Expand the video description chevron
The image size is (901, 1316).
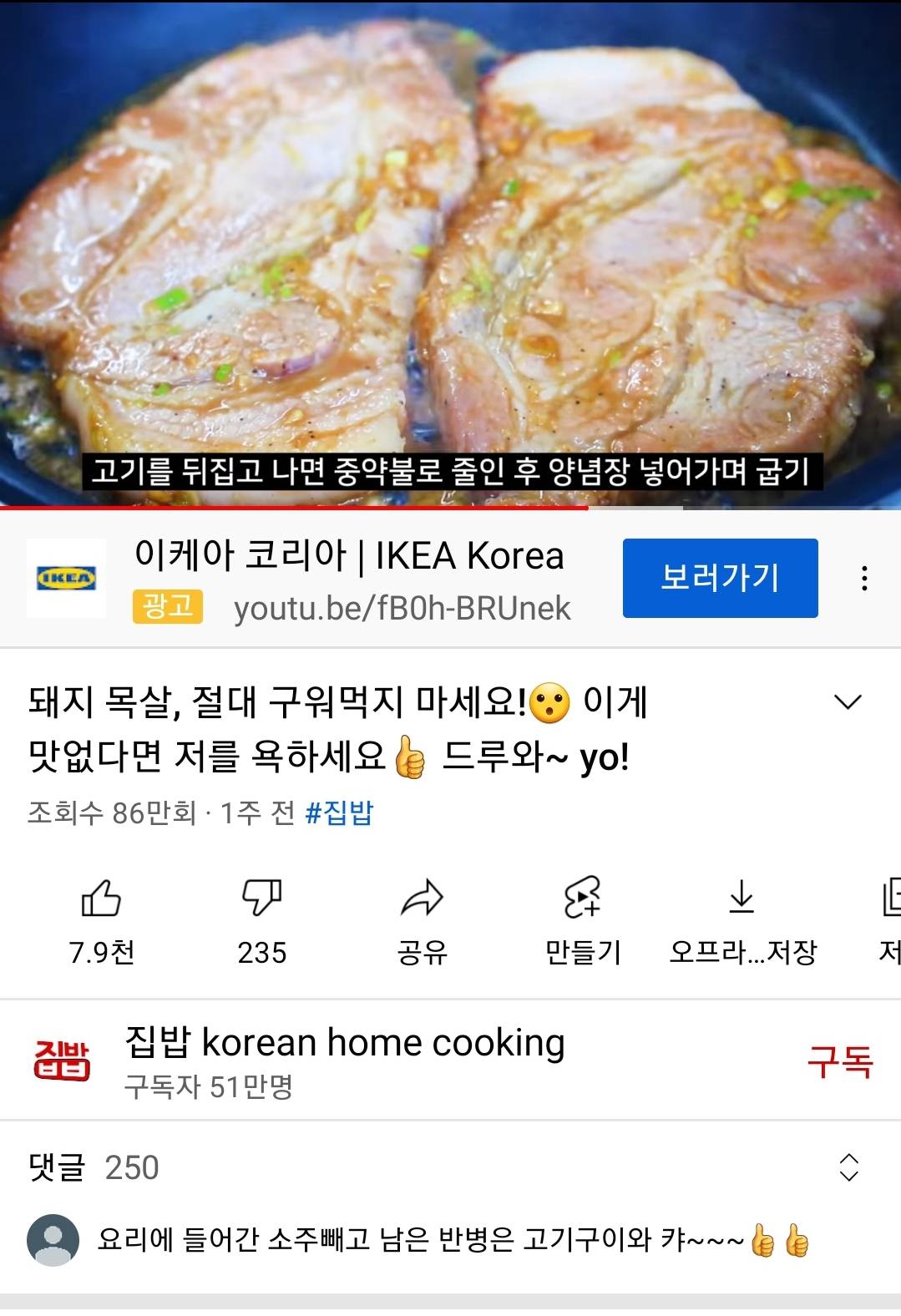pos(848,702)
